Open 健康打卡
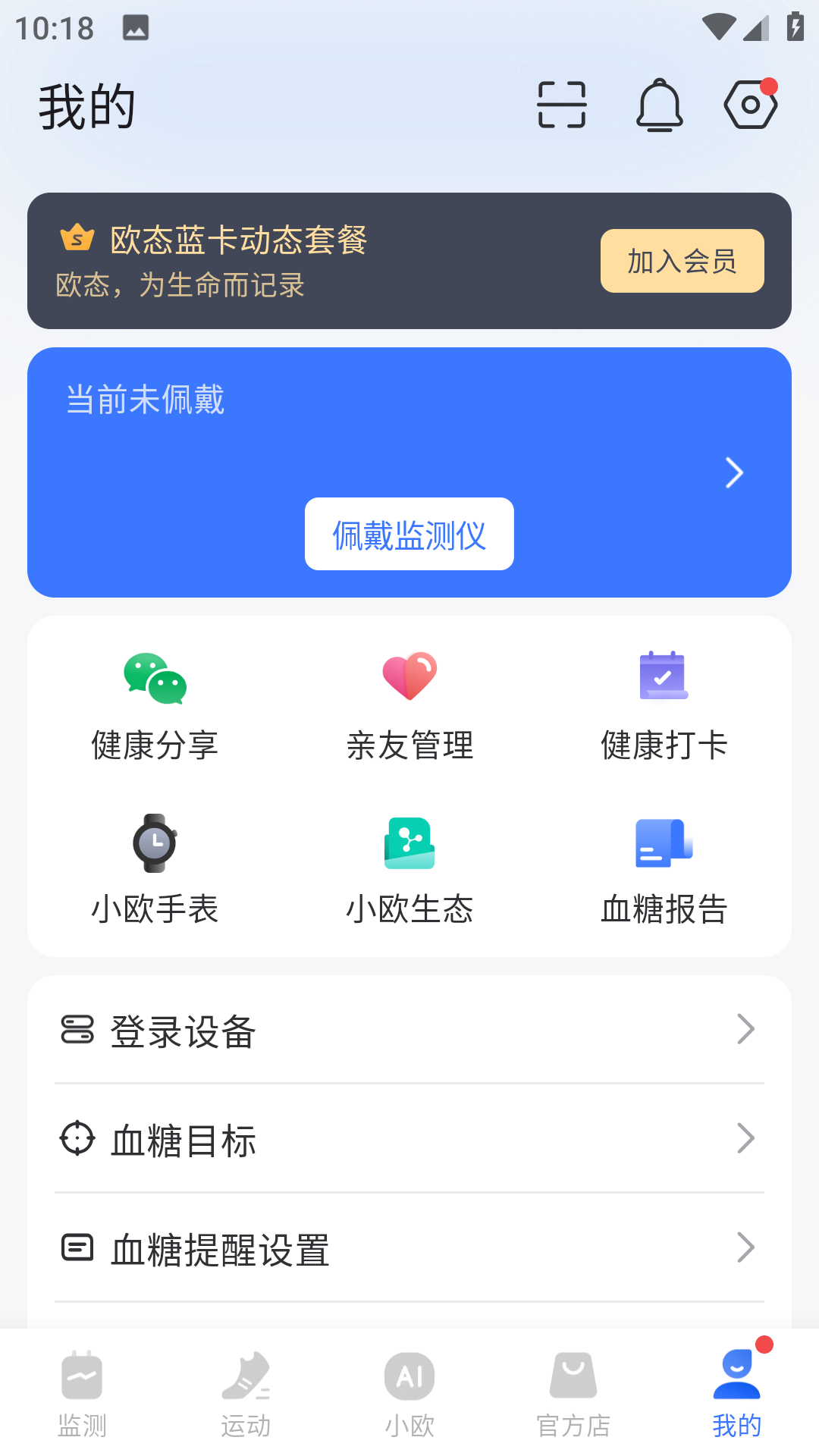 (664, 705)
